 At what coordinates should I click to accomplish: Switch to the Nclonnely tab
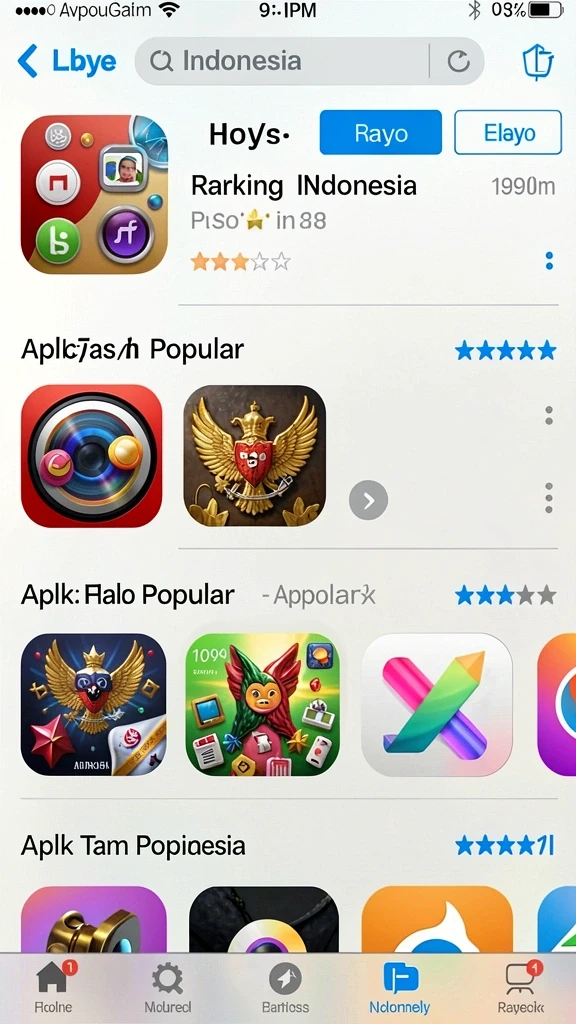(400, 987)
